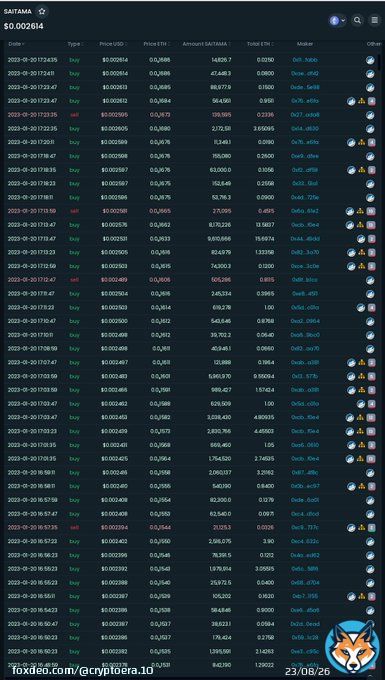The width and height of the screenshot is (385, 680).
Task: Open maker address of the $0.002595 sell trade
Action: 305,115
